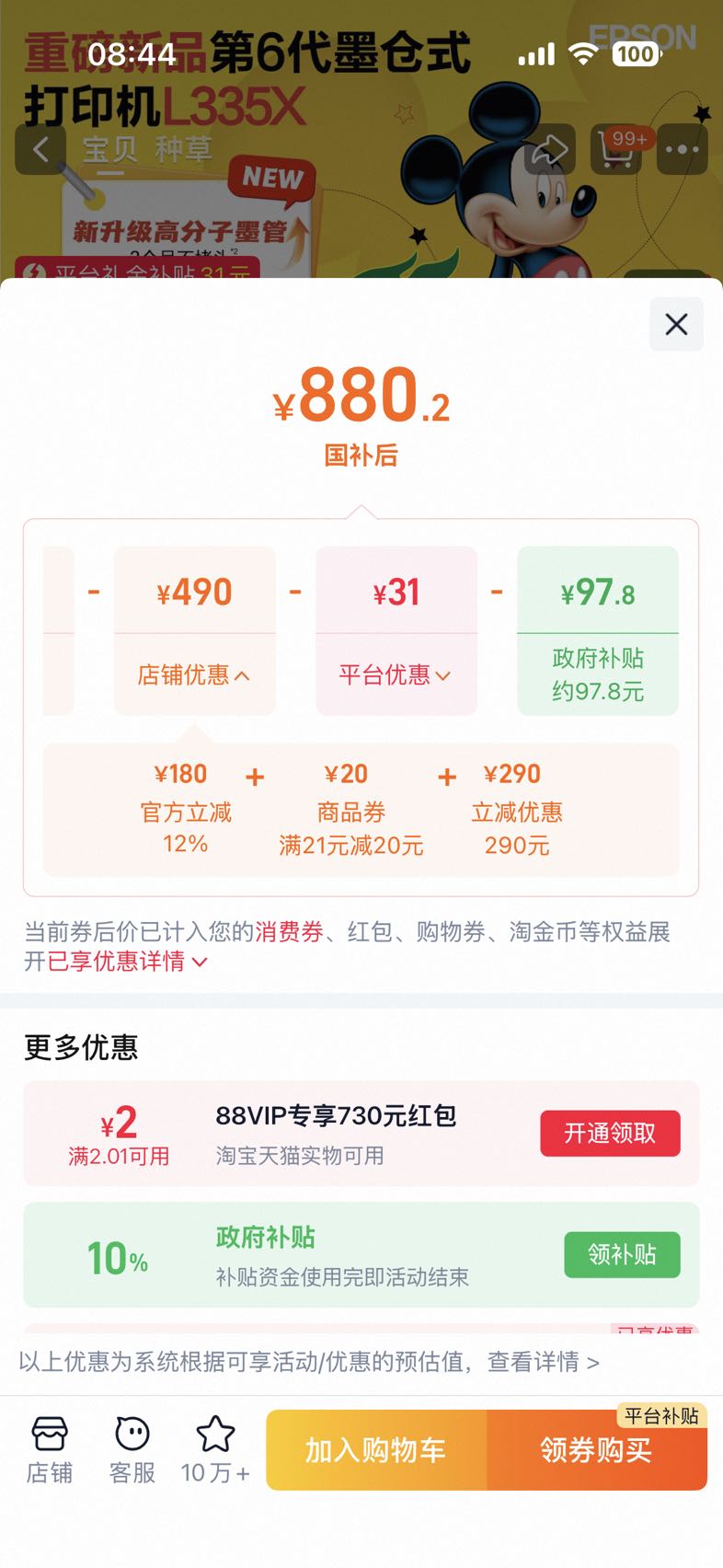Open the shopping cart icon
Image resolution: width=723 pixels, height=1568 pixels.
coord(616,149)
